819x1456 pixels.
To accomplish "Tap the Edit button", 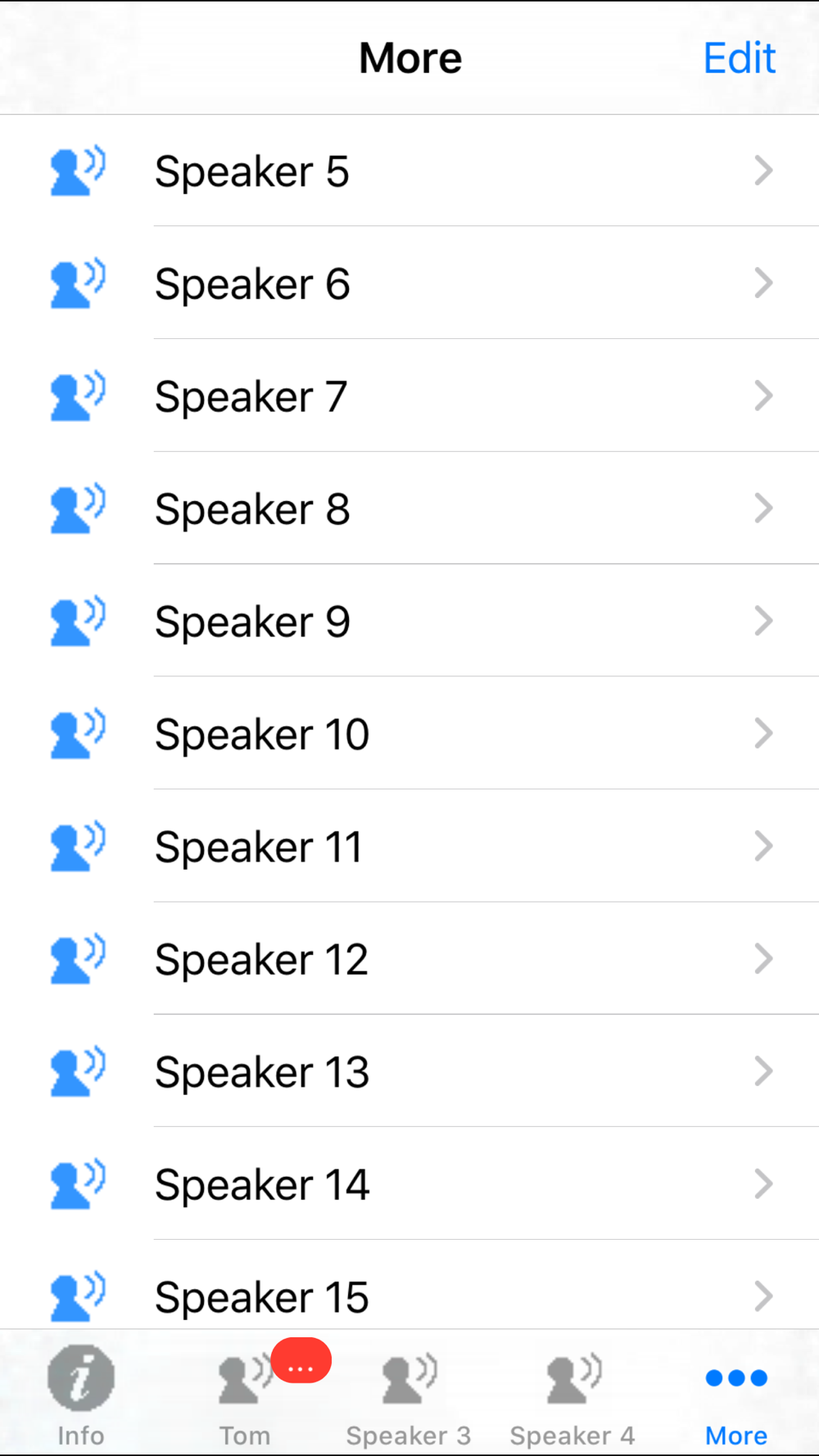I will 739,58.
